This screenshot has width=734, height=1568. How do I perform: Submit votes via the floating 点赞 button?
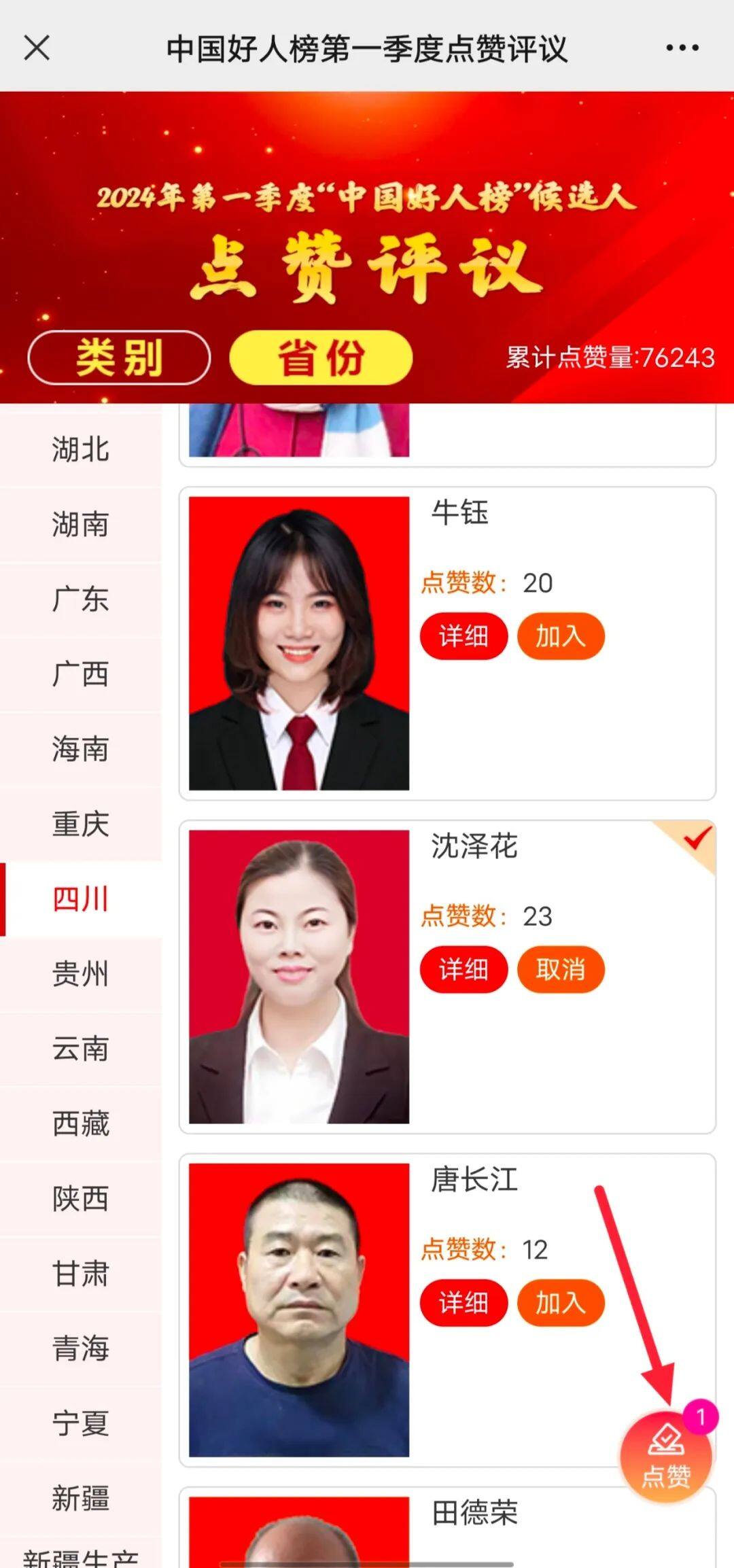[x=665, y=1456]
